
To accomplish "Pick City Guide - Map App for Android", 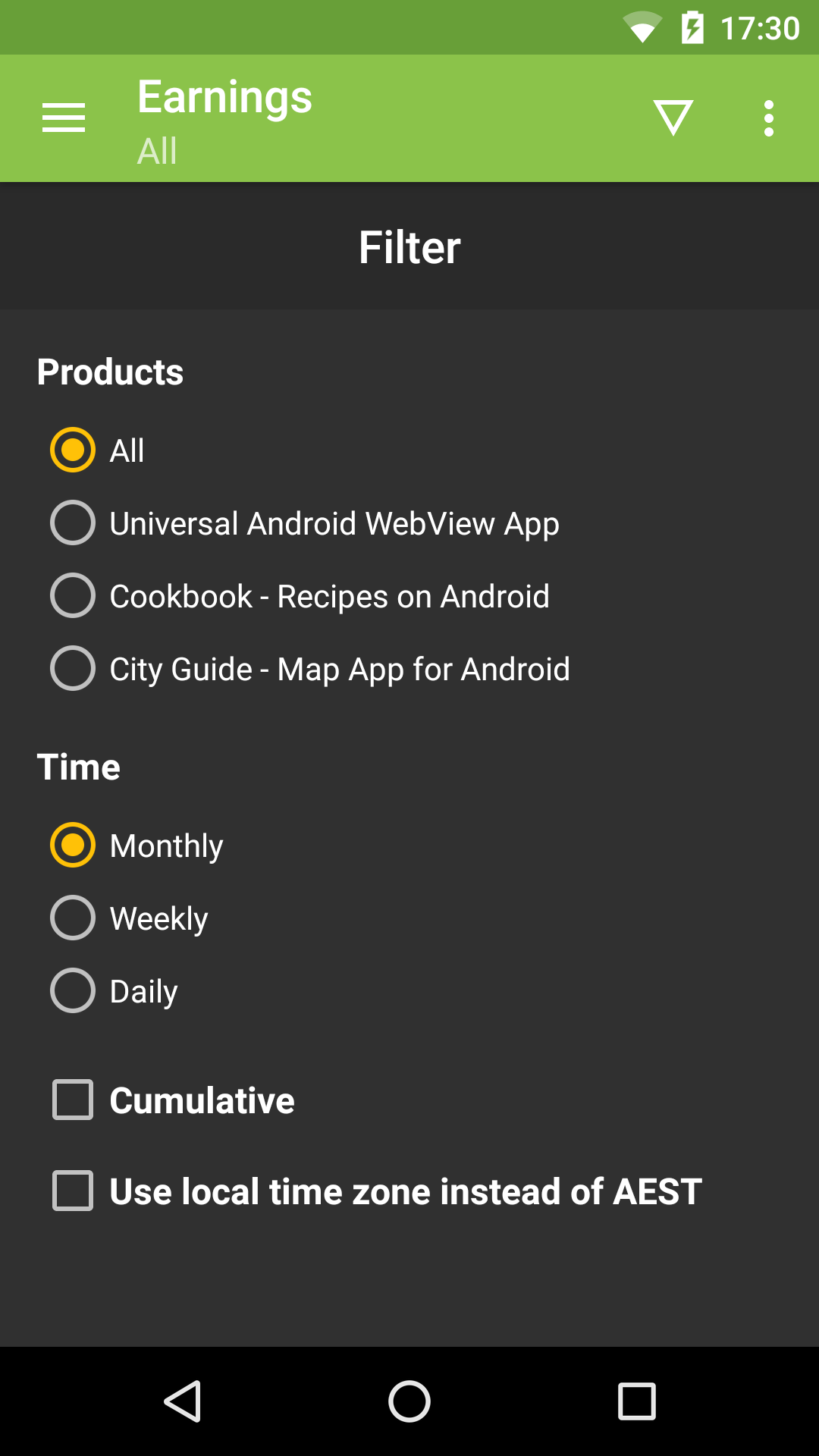I will pos(73,669).
